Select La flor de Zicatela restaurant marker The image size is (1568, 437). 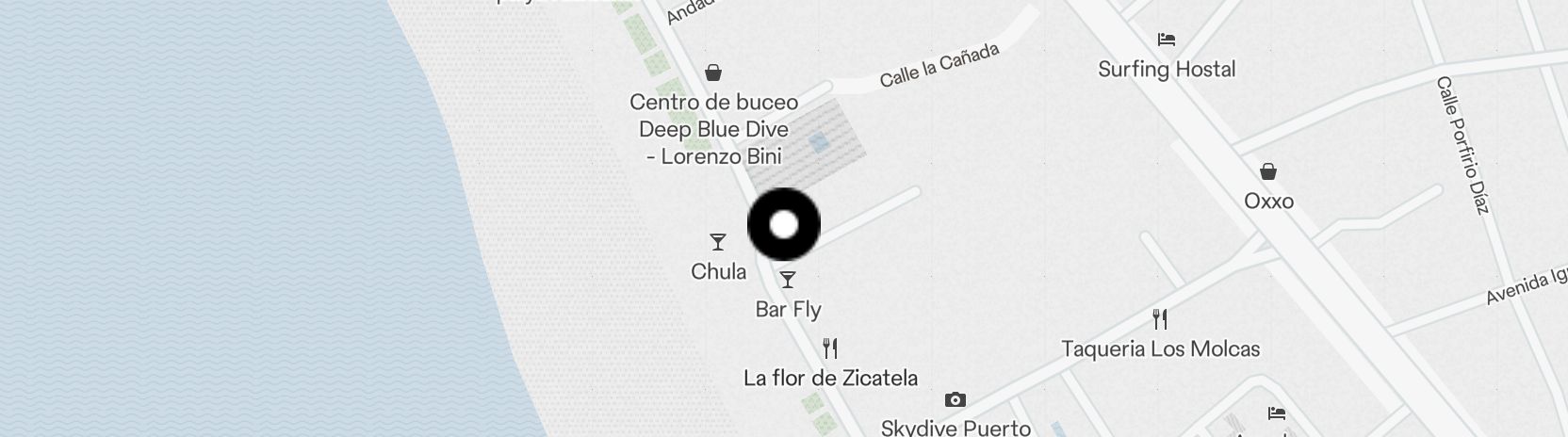tap(830, 349)
